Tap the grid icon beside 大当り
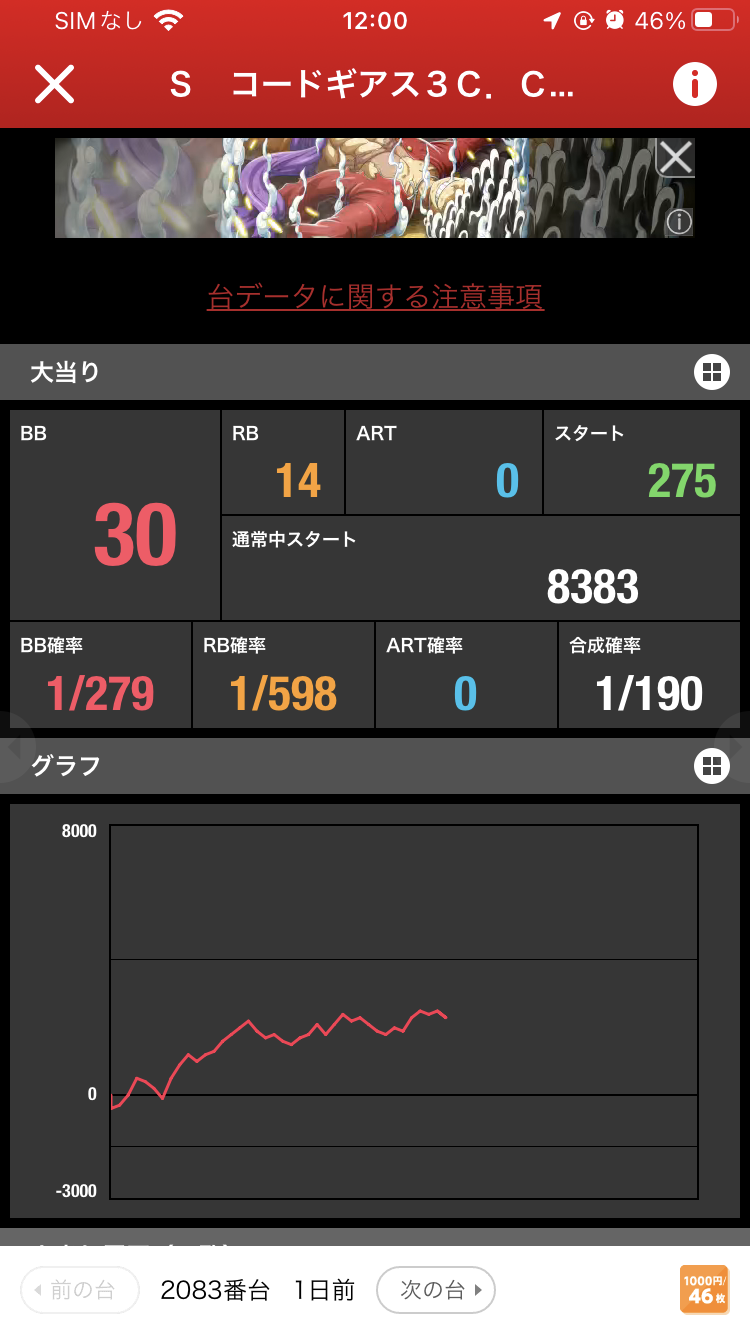The width and height of the screenshot is (750, 1334). [x=711, y=372]
